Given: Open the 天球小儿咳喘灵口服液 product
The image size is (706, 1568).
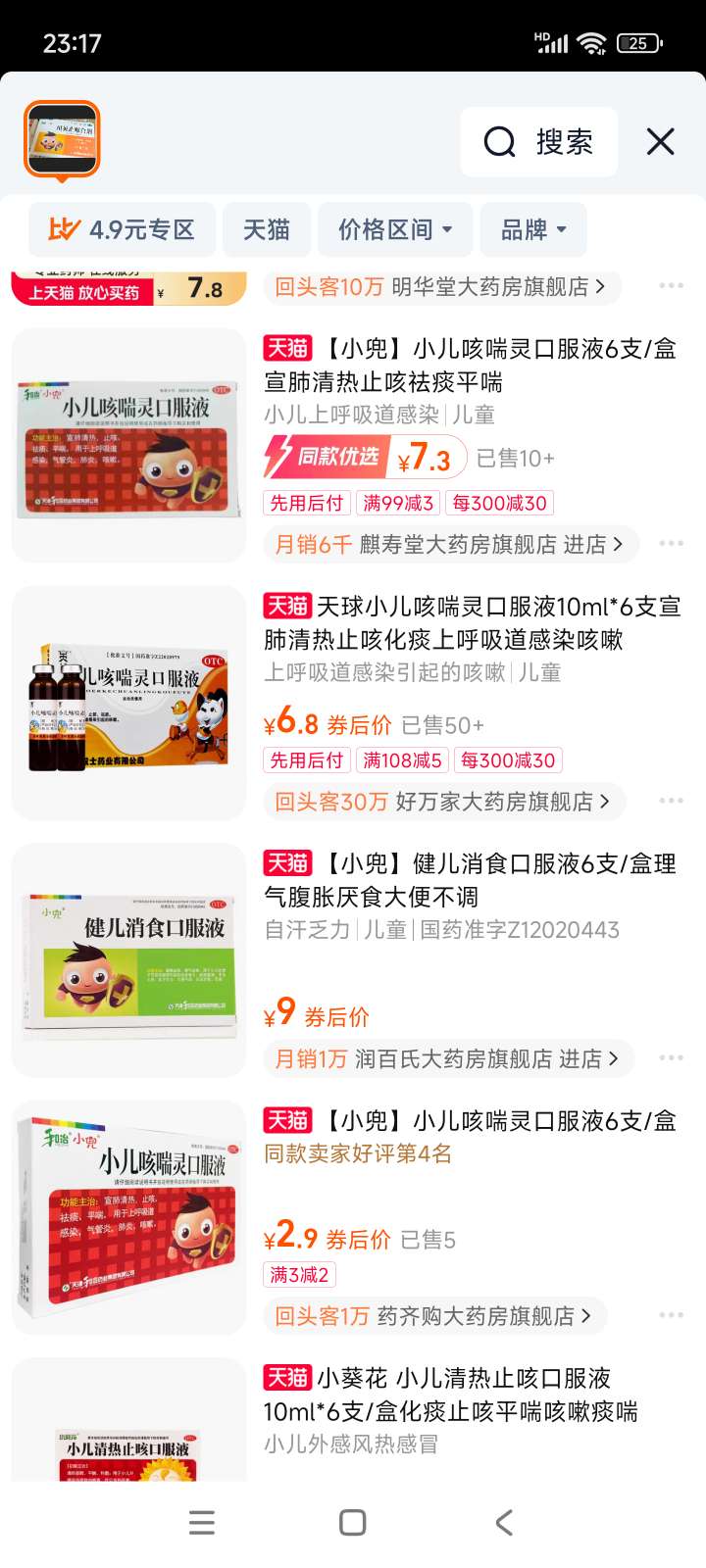Looking at the screenshot, I should point(471,622).
